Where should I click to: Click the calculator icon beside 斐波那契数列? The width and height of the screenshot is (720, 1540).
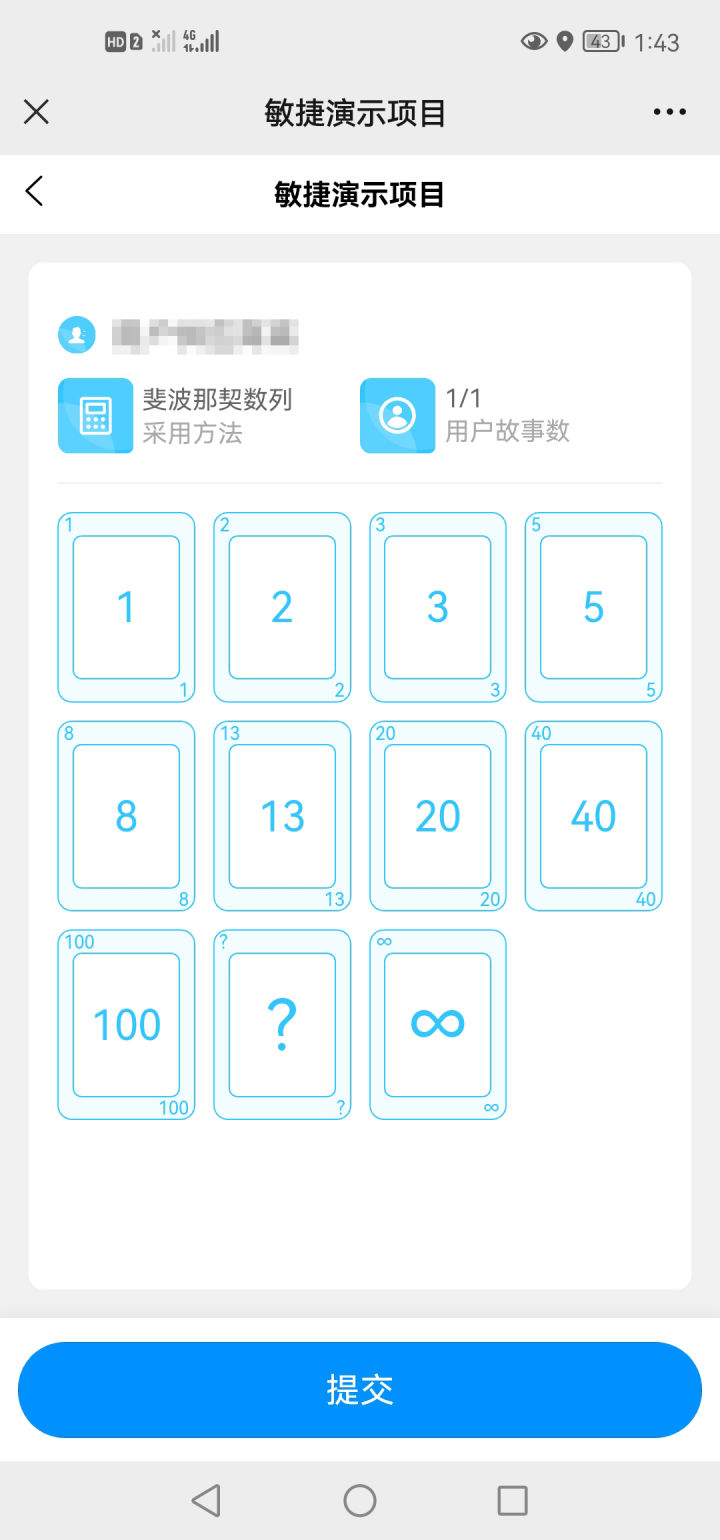coord(95,415)
